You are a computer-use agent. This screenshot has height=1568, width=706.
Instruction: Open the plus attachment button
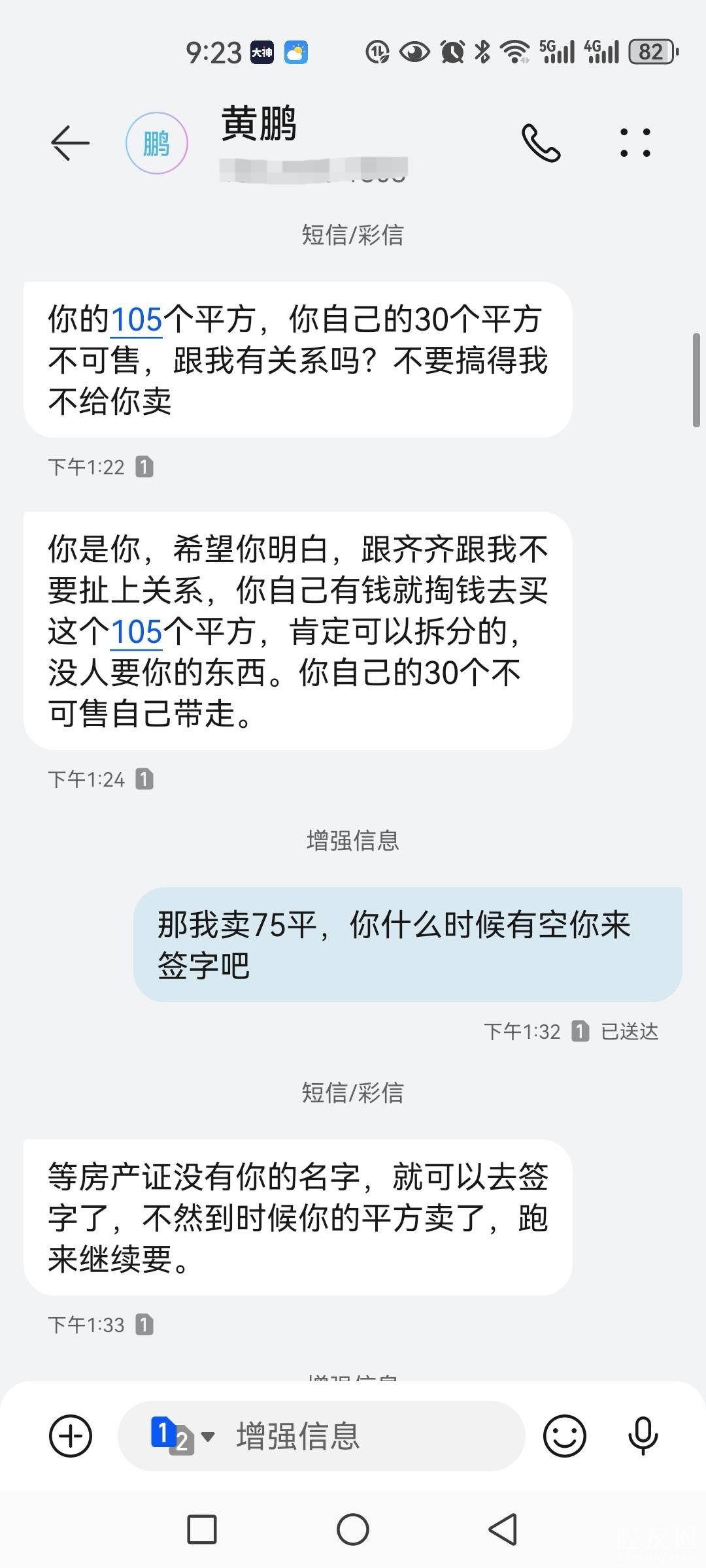click(x=71, y=1436)
